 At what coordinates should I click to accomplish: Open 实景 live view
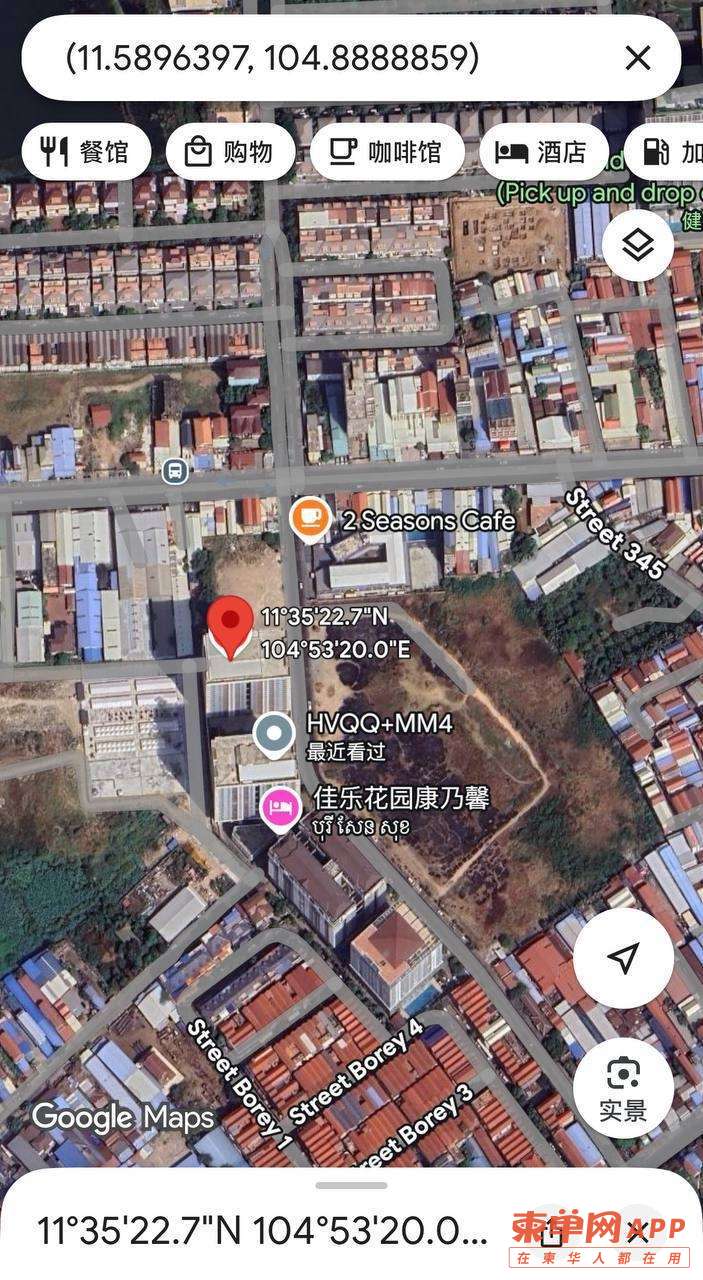(622, 1088)
